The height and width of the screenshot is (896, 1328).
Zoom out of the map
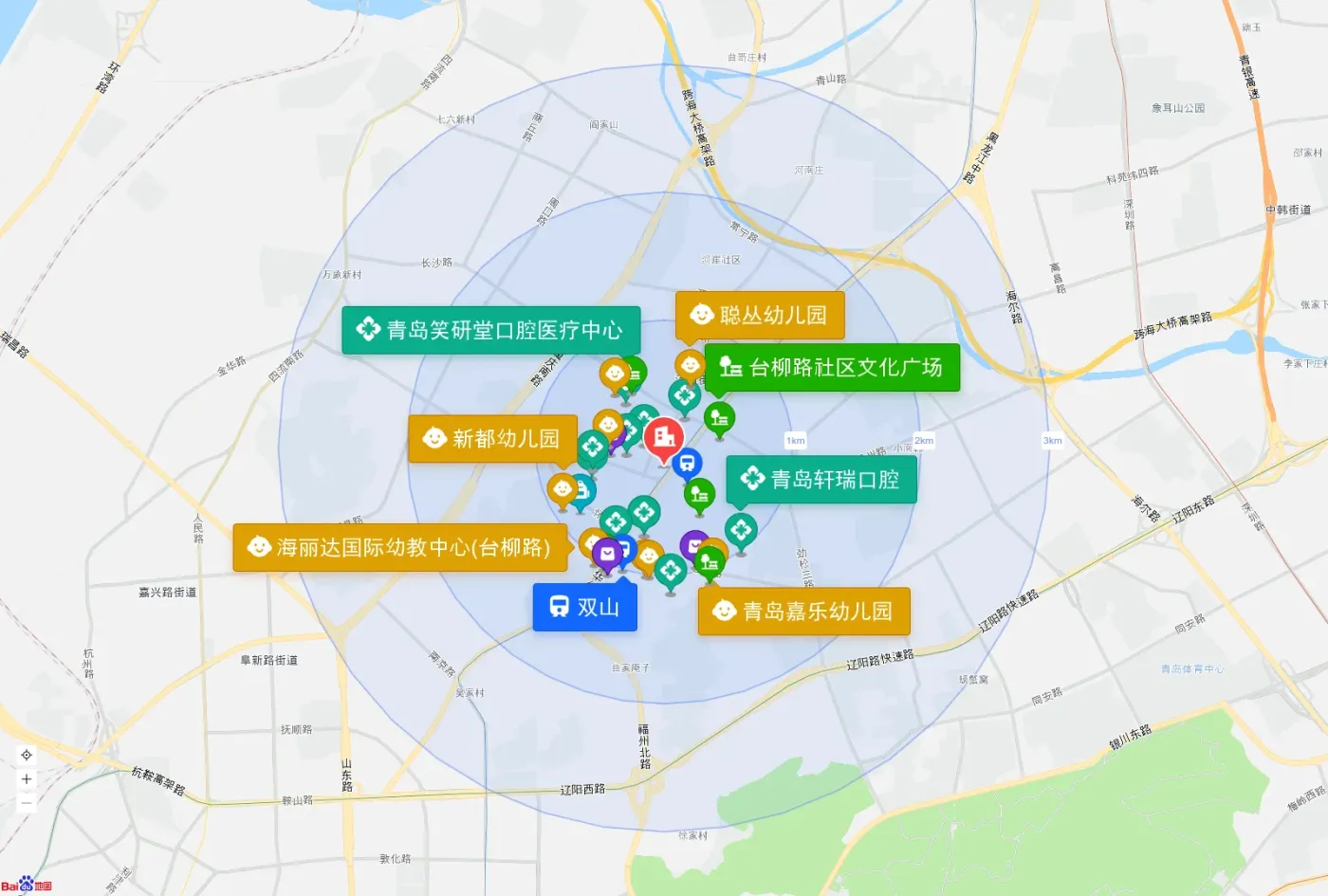27,802
